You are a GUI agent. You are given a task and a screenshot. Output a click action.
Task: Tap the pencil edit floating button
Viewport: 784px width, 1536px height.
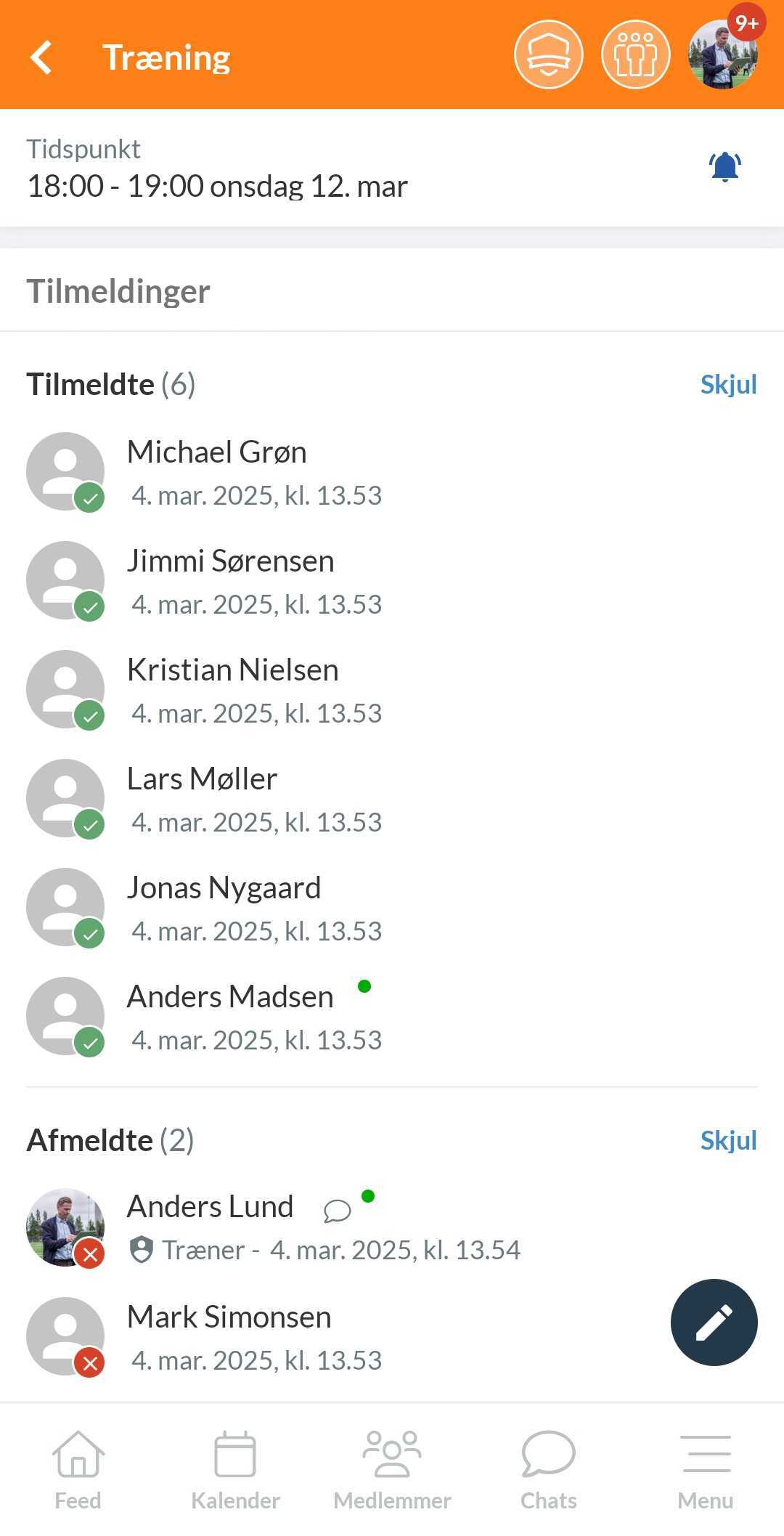tap(714, 1322)
